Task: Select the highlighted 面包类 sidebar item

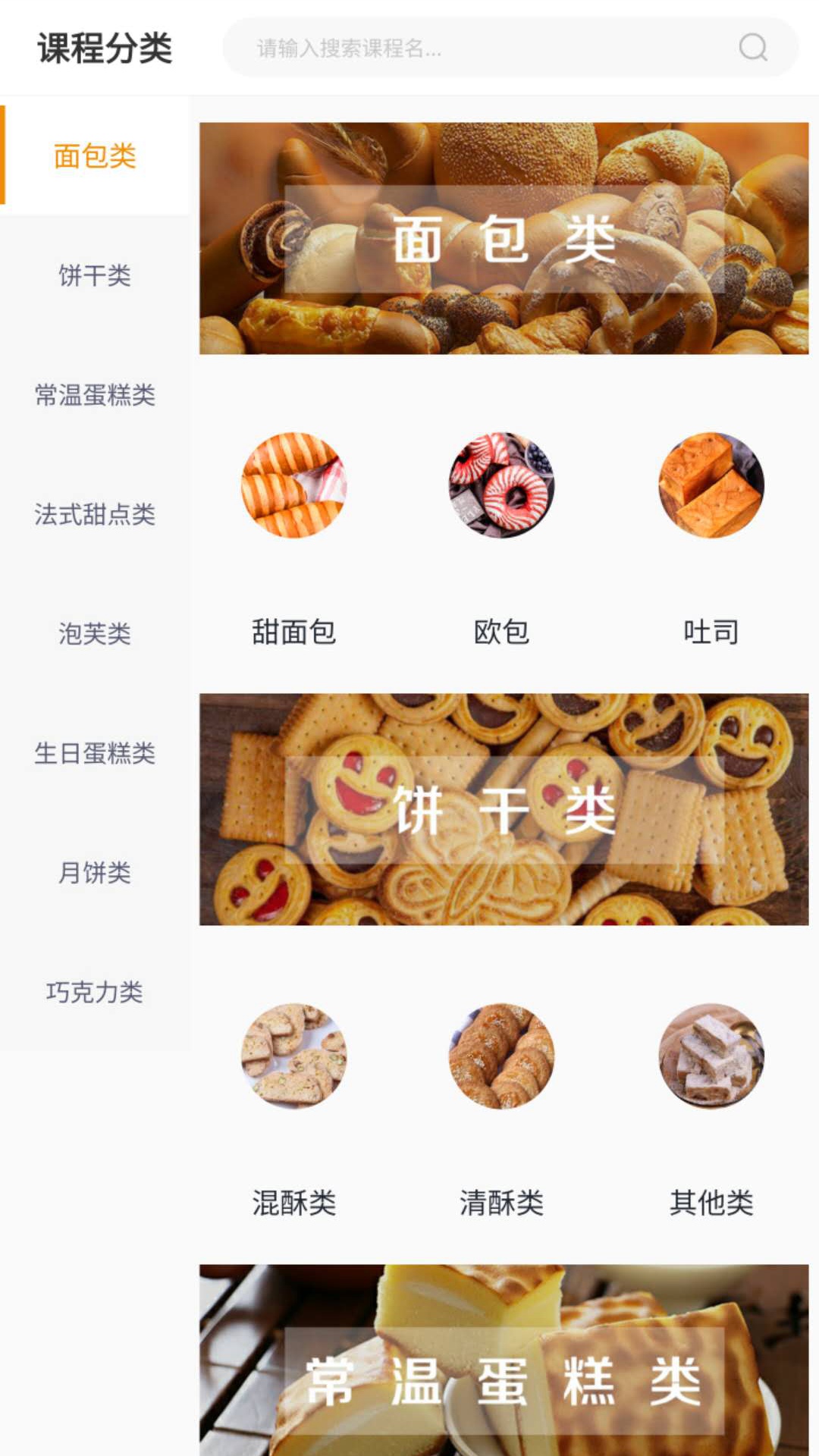Action: 94,157
